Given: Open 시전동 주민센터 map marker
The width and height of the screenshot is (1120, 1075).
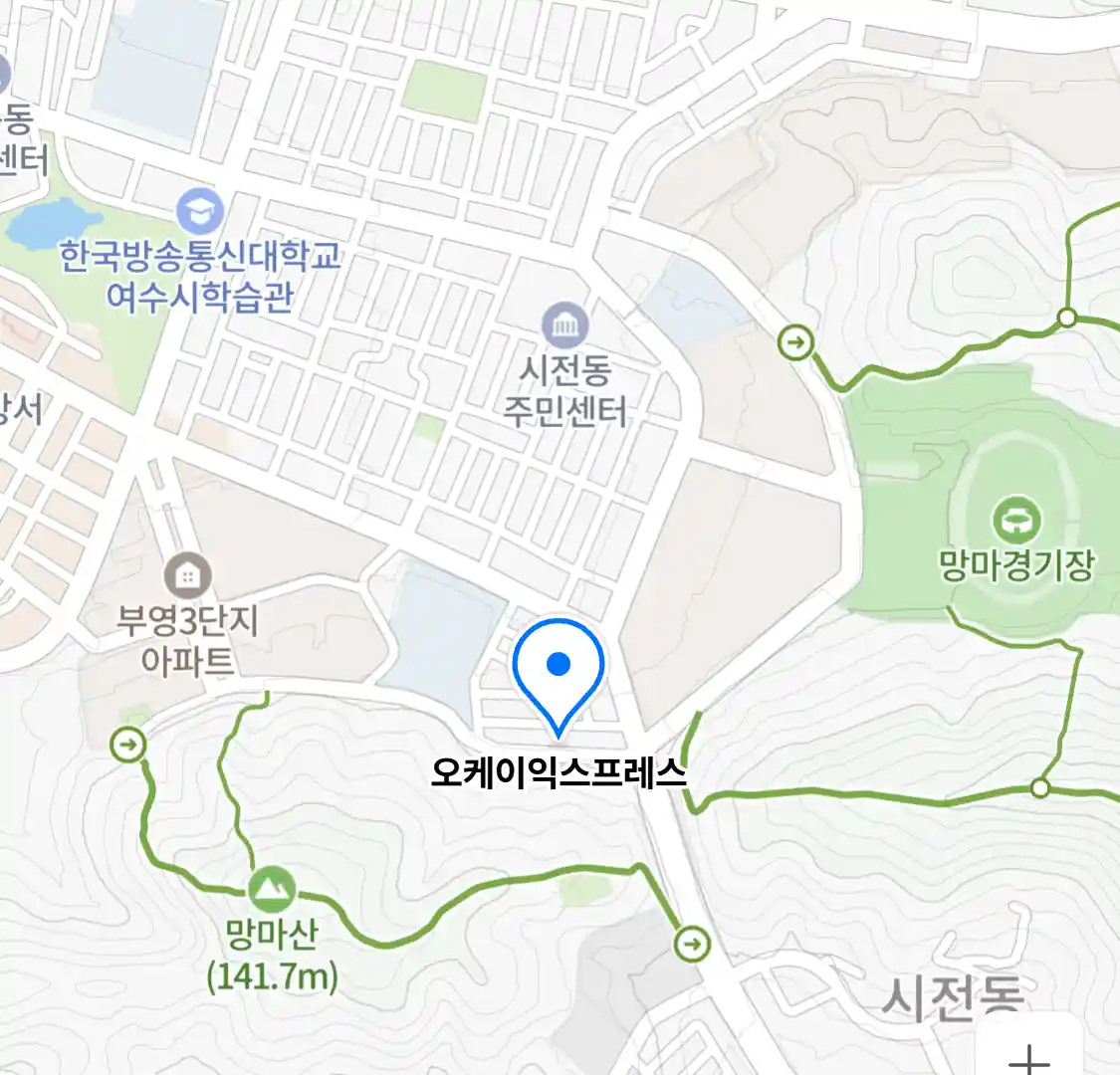Looking at the screenshot, I should pyautogui.click(x=565, y=325).
